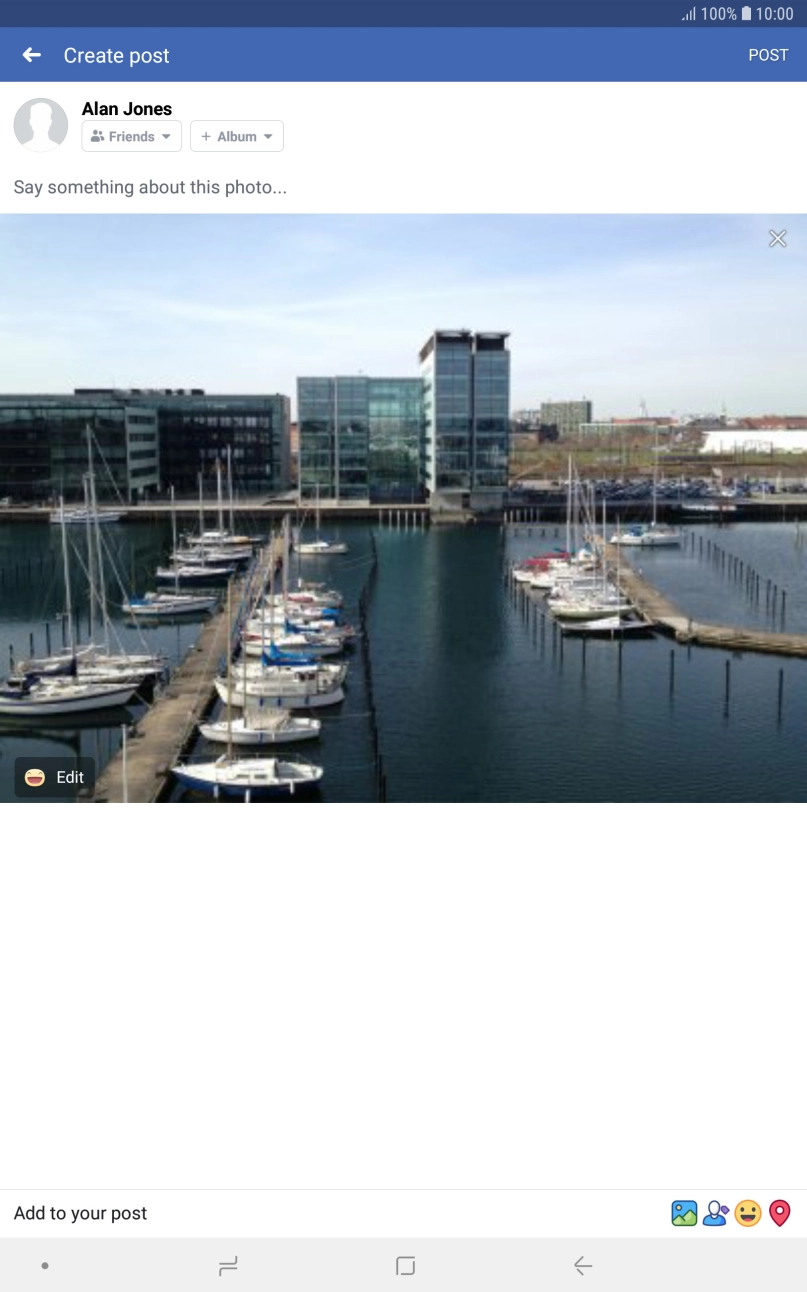The width and height of the screenshot is (807, 1292).
Task: Go back from Create post
Action: pos(32,55)
